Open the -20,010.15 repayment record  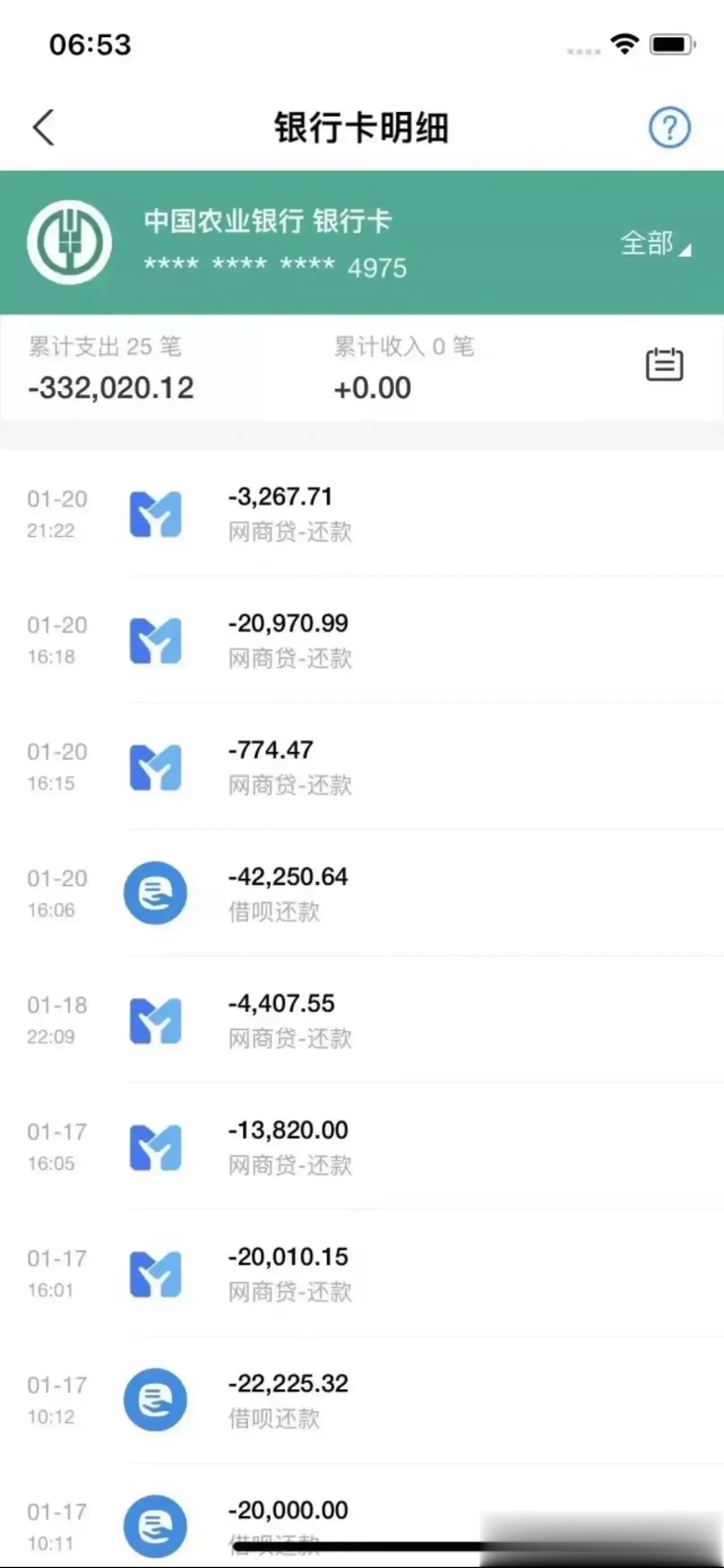(x=361, y=1273)
